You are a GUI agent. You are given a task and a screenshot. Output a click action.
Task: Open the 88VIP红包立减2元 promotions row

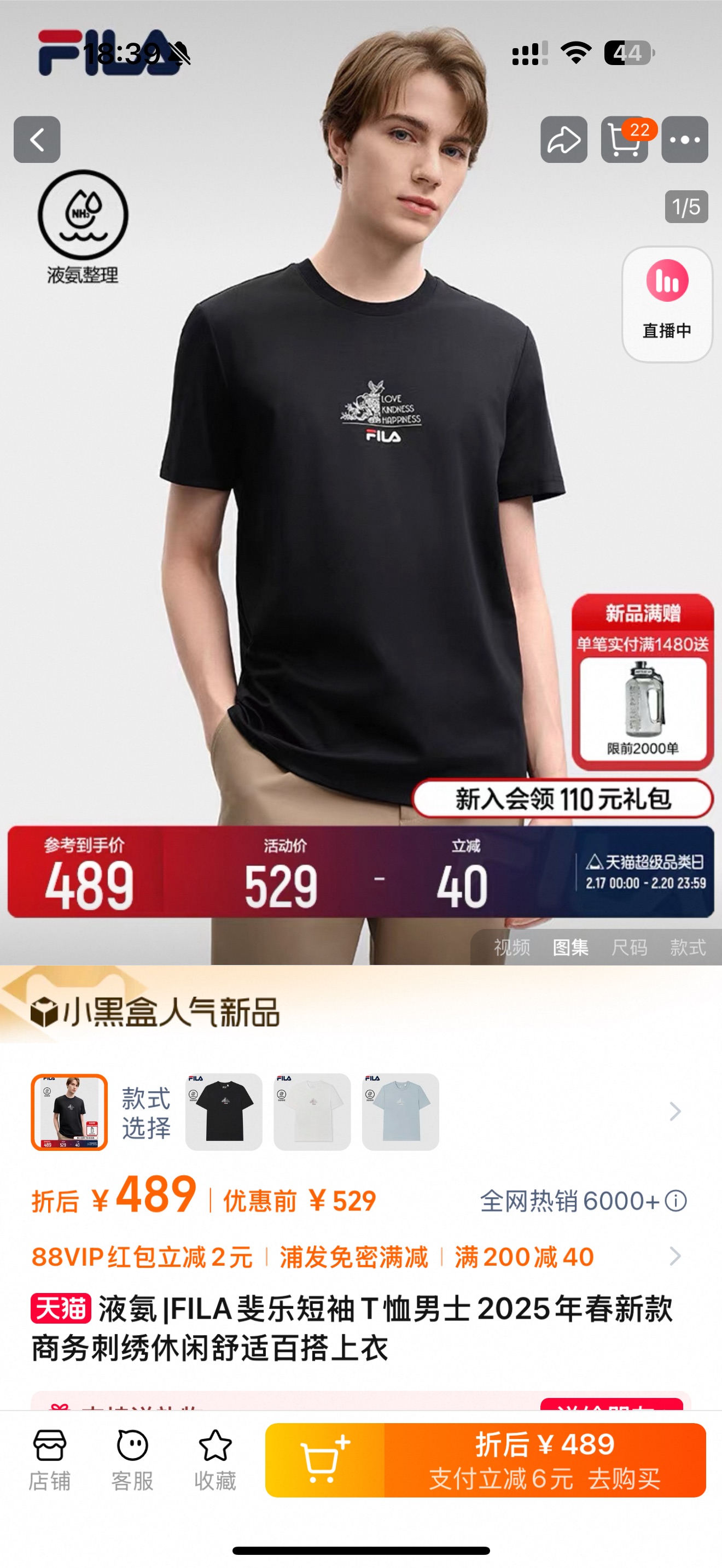pyautogui.click(x=356, y=1256)
